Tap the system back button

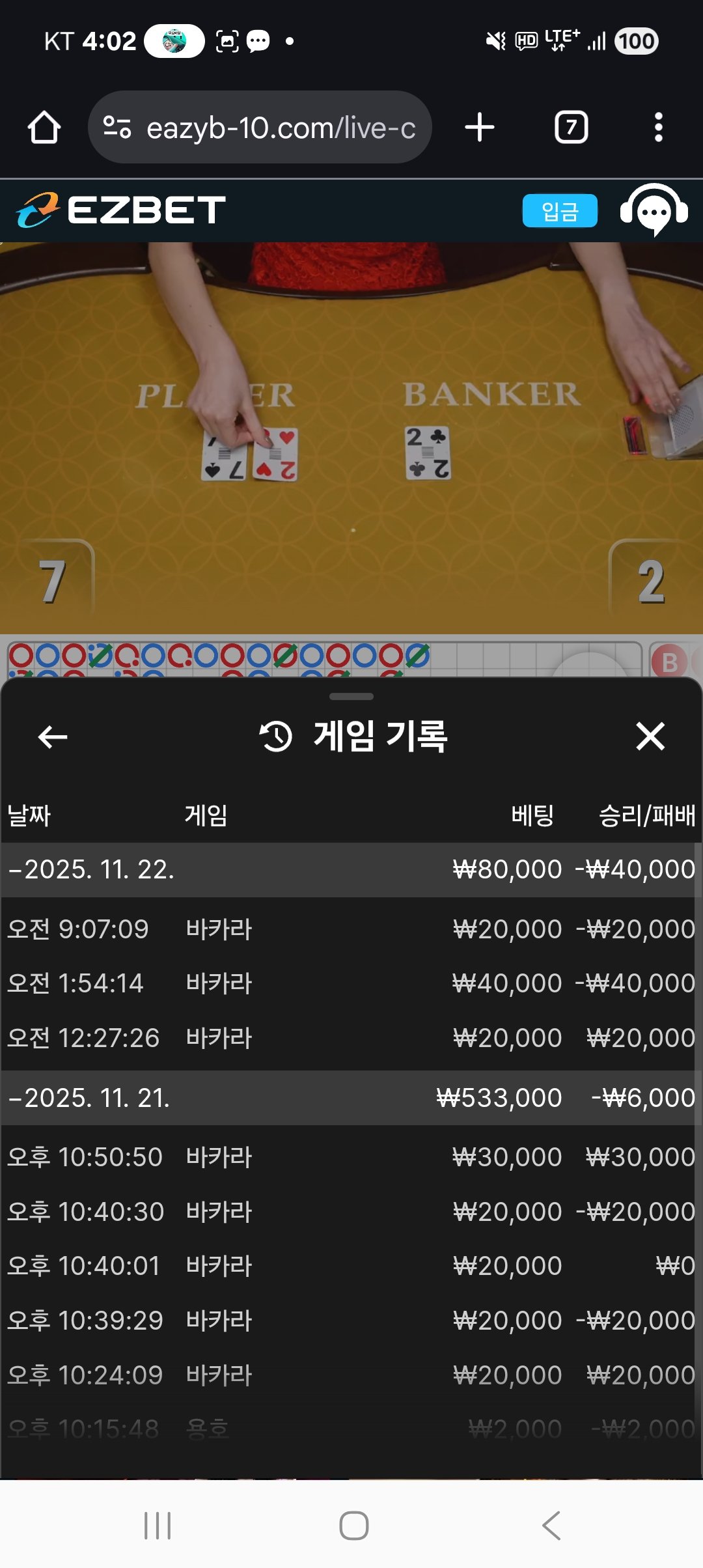[551, 1525]
